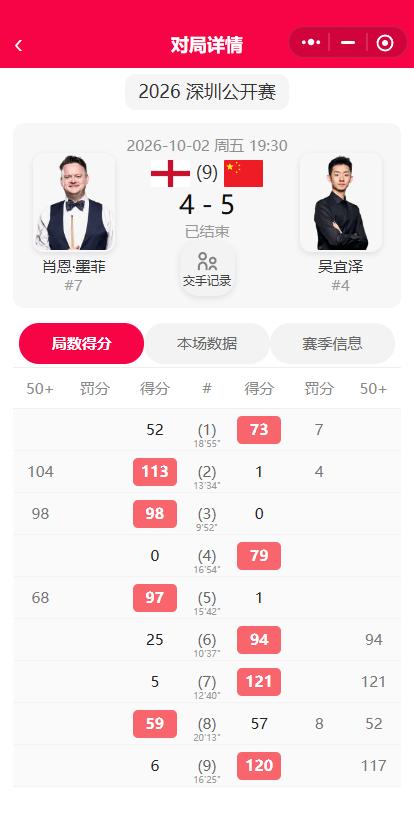Open the 2026 深圳公开赛 tournament chip
Screen dimensions: 414x817
click(x=207, y=92)
